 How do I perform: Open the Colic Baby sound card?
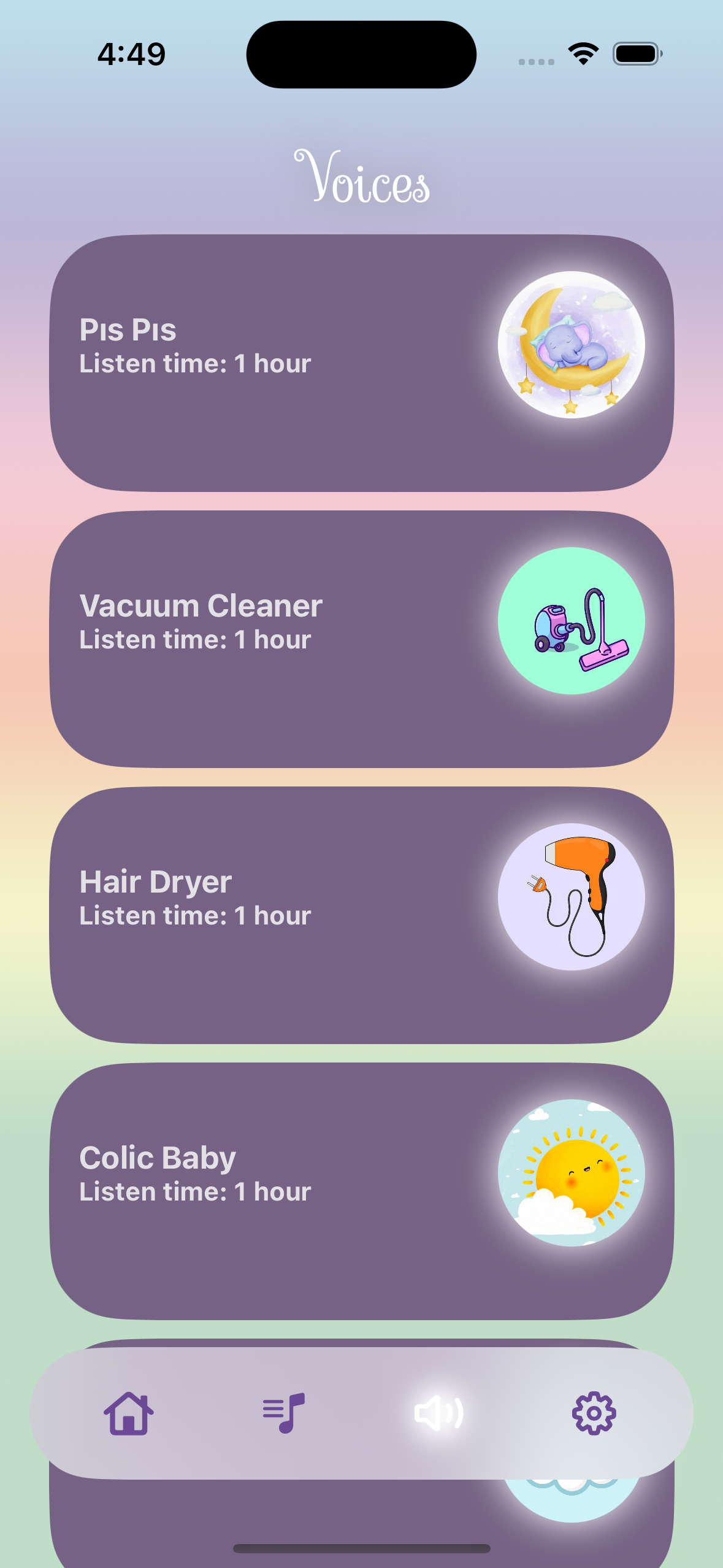click(x=361, y=1191)
